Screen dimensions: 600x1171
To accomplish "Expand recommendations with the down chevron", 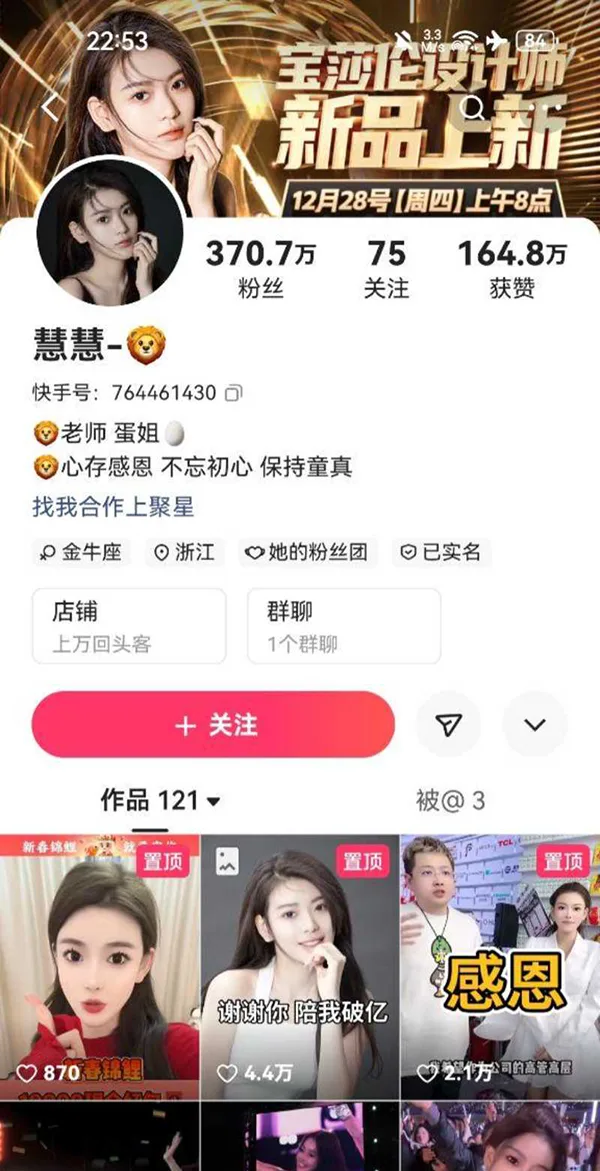I will tap(535, 724).
